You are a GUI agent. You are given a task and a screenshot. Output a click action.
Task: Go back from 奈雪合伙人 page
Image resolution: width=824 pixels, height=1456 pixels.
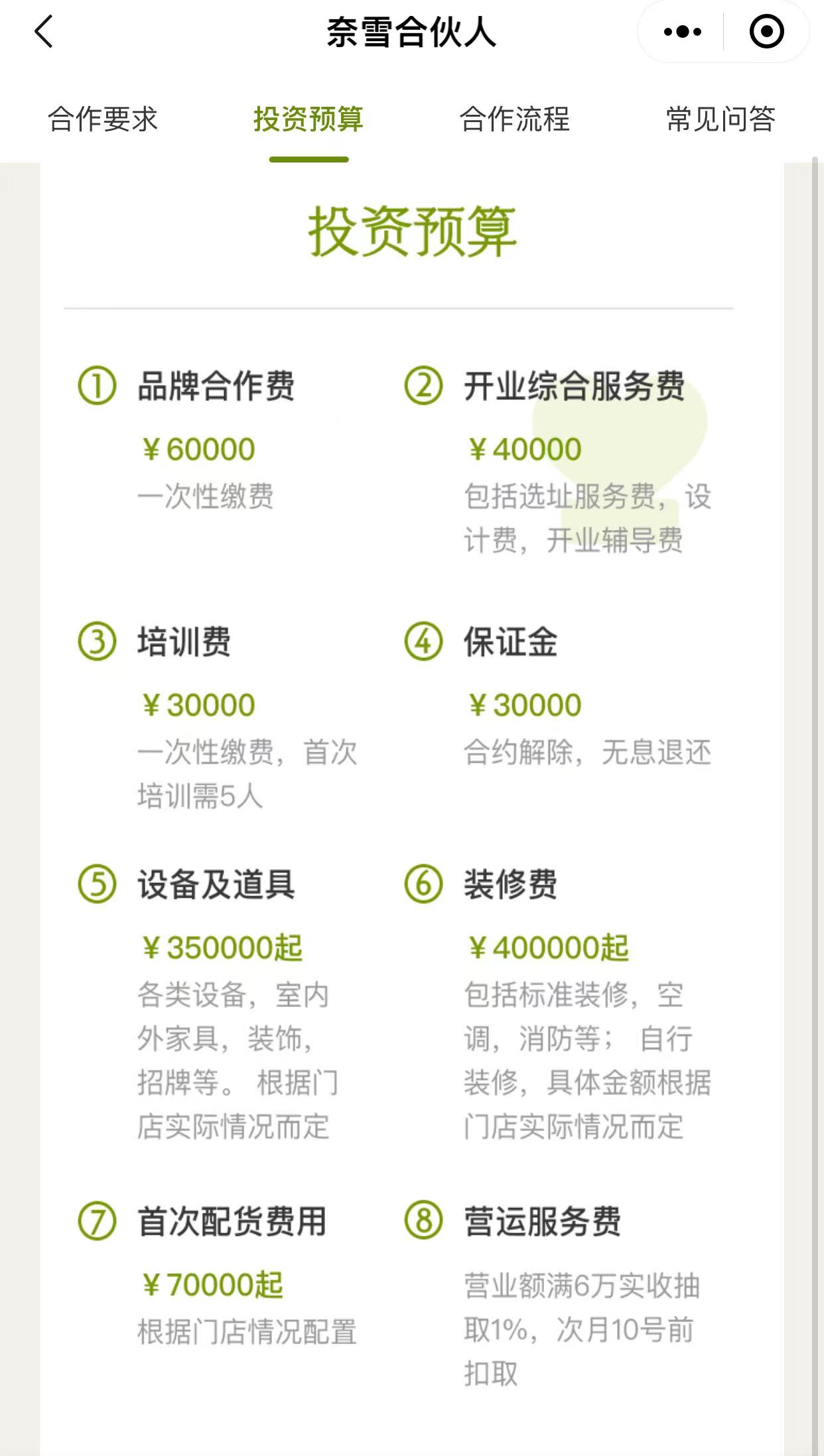coord(44,32)
